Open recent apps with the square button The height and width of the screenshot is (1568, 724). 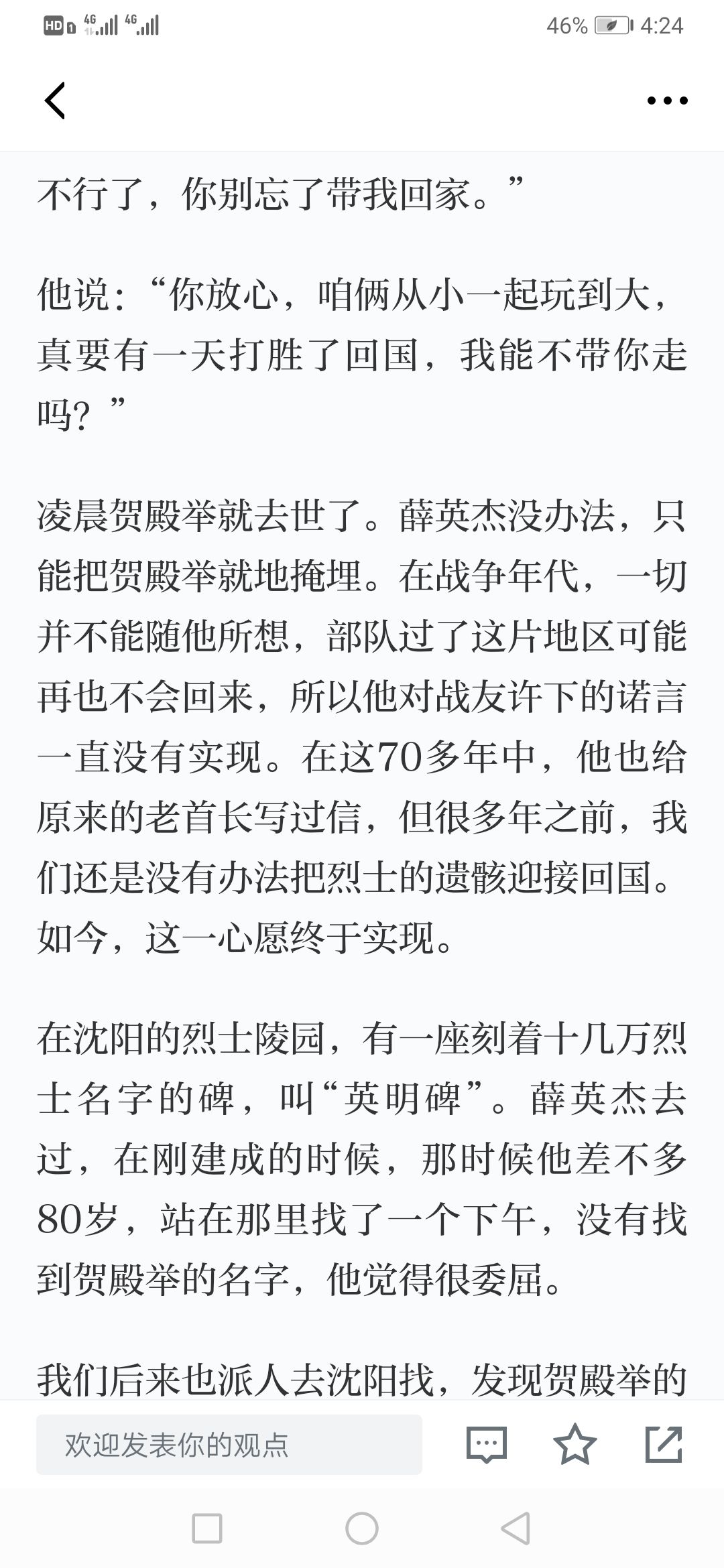(207, 1529)
